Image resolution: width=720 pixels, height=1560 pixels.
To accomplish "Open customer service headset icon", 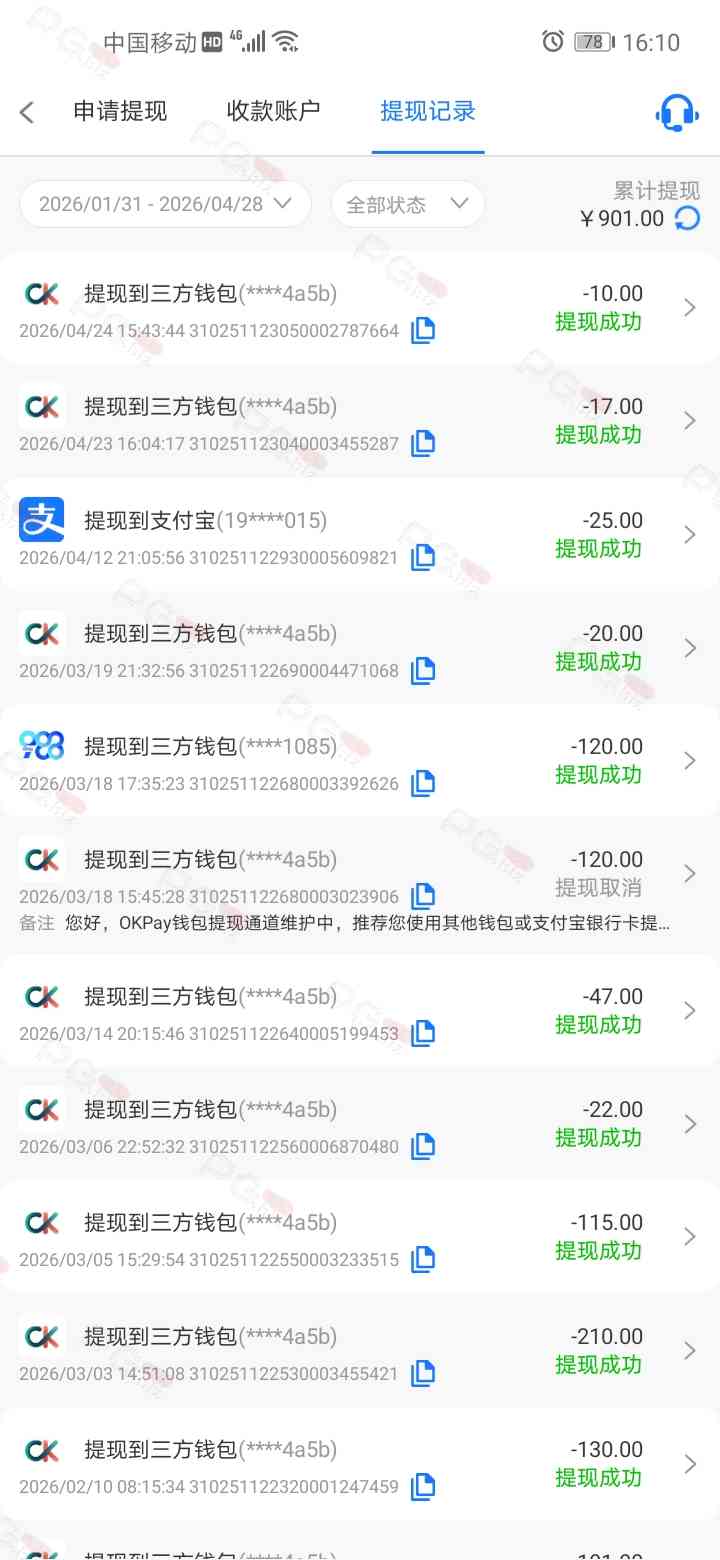I will 676,113.
